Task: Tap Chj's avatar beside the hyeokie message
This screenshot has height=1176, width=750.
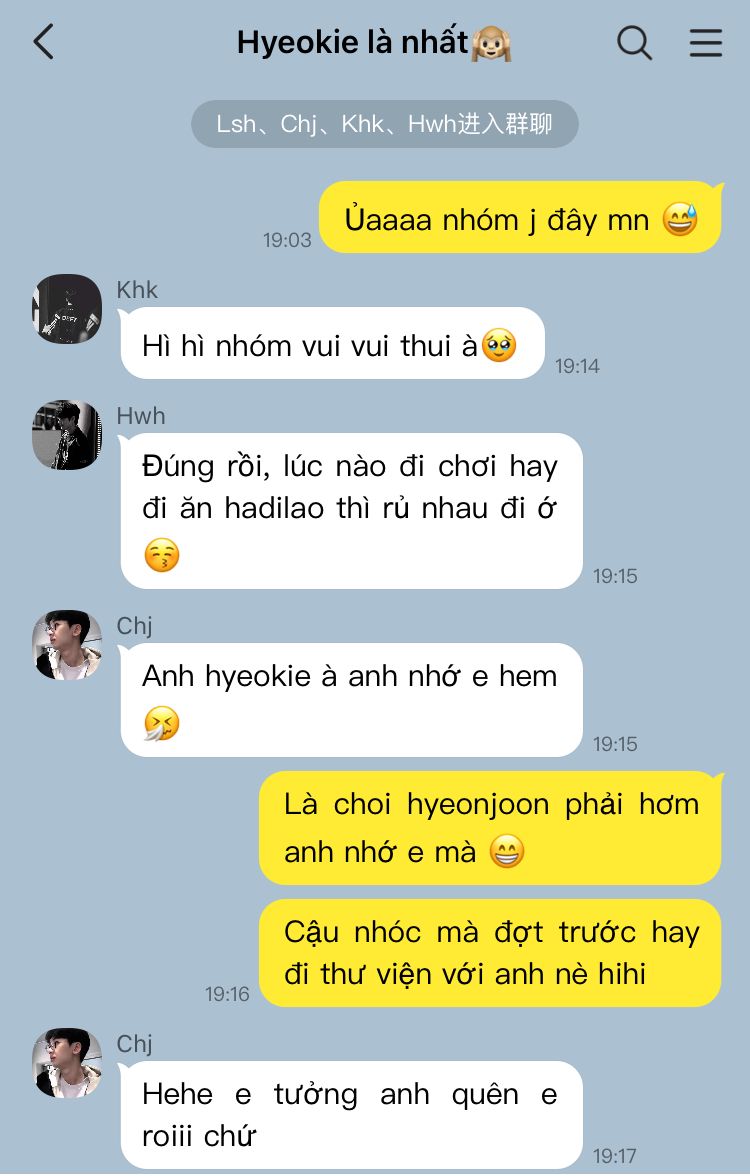Action: [67, 645]
